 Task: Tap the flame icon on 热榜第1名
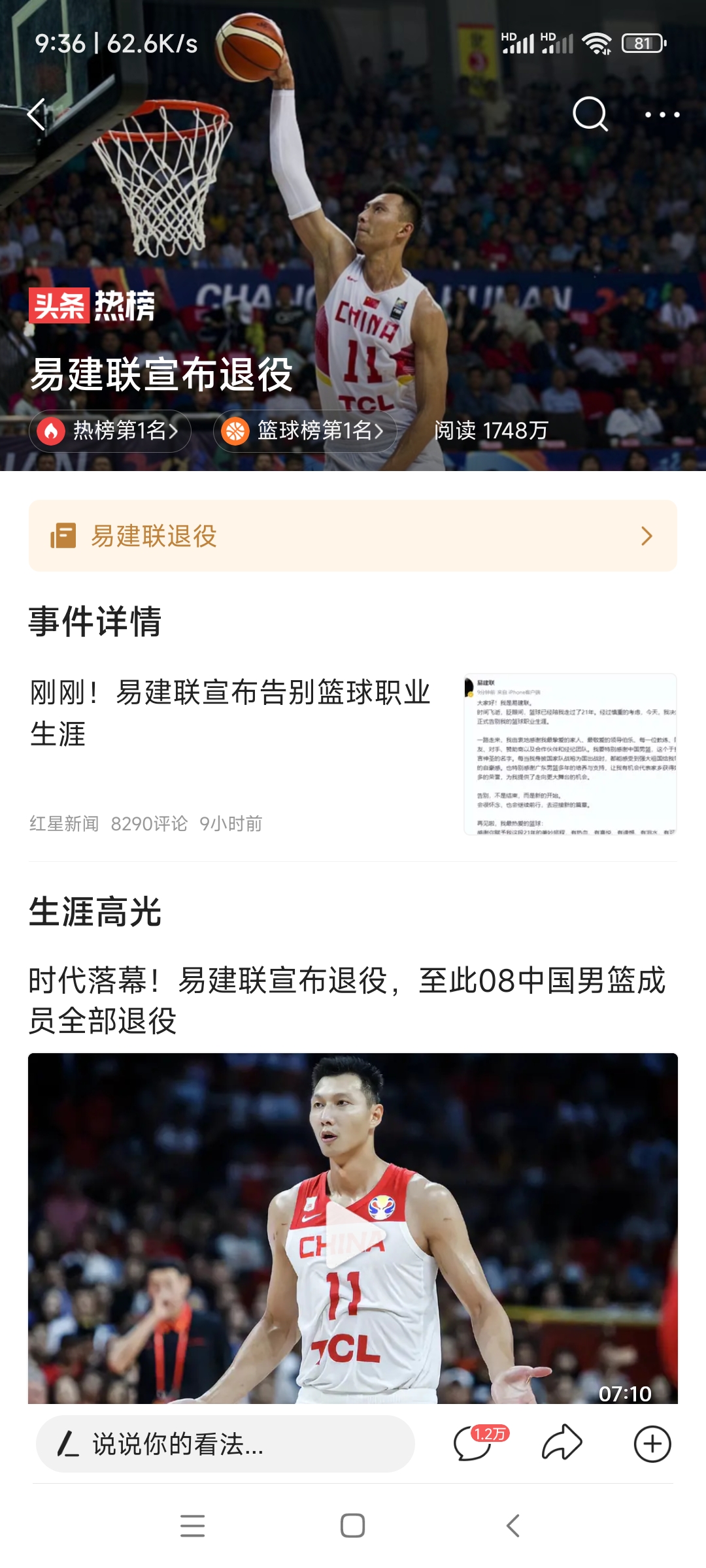[x=53, y=430]
